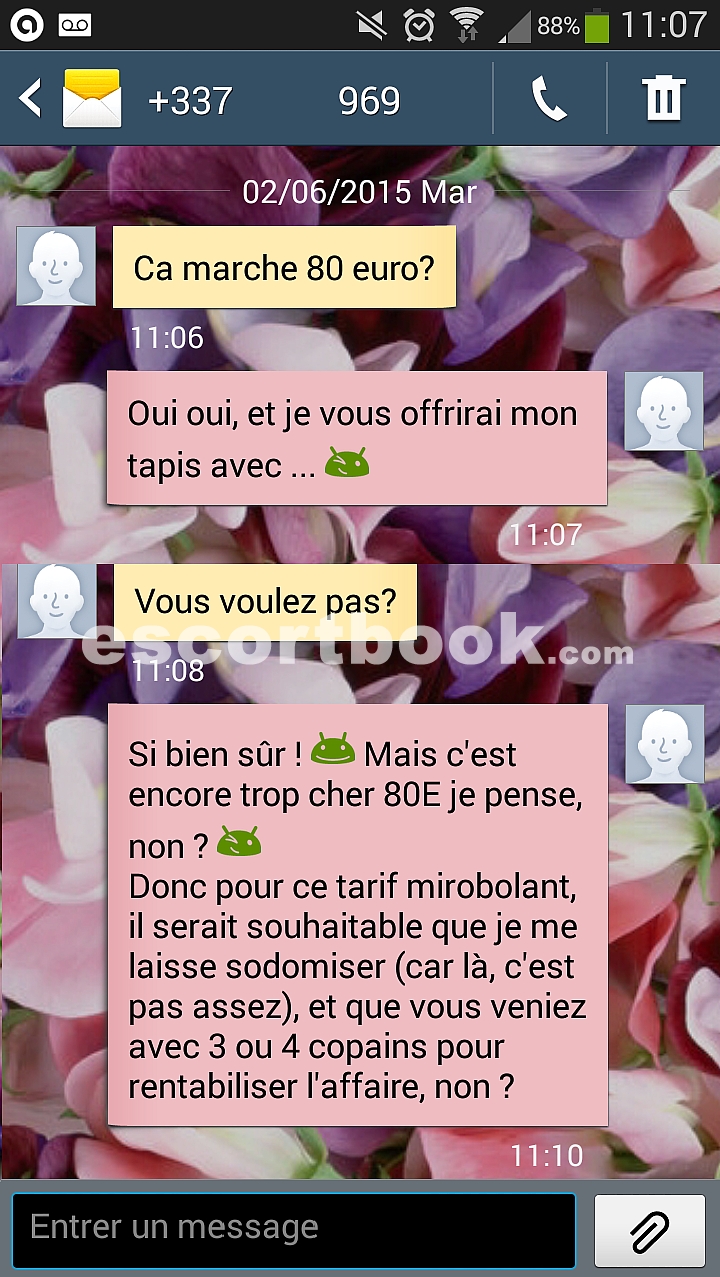This screenshot has height=1277, width=720.
Task: Go back to the message list
Action: pos(31,99)
